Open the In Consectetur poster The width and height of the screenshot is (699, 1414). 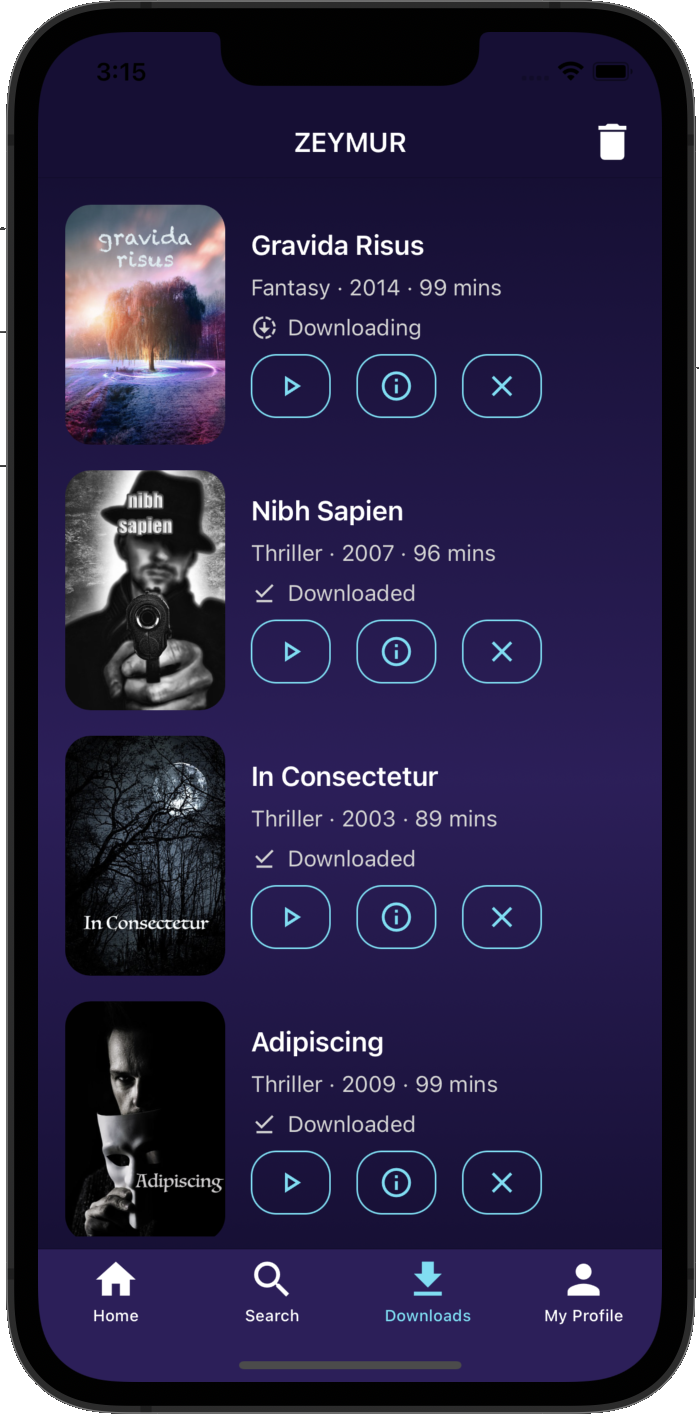(x=145, y=855)
